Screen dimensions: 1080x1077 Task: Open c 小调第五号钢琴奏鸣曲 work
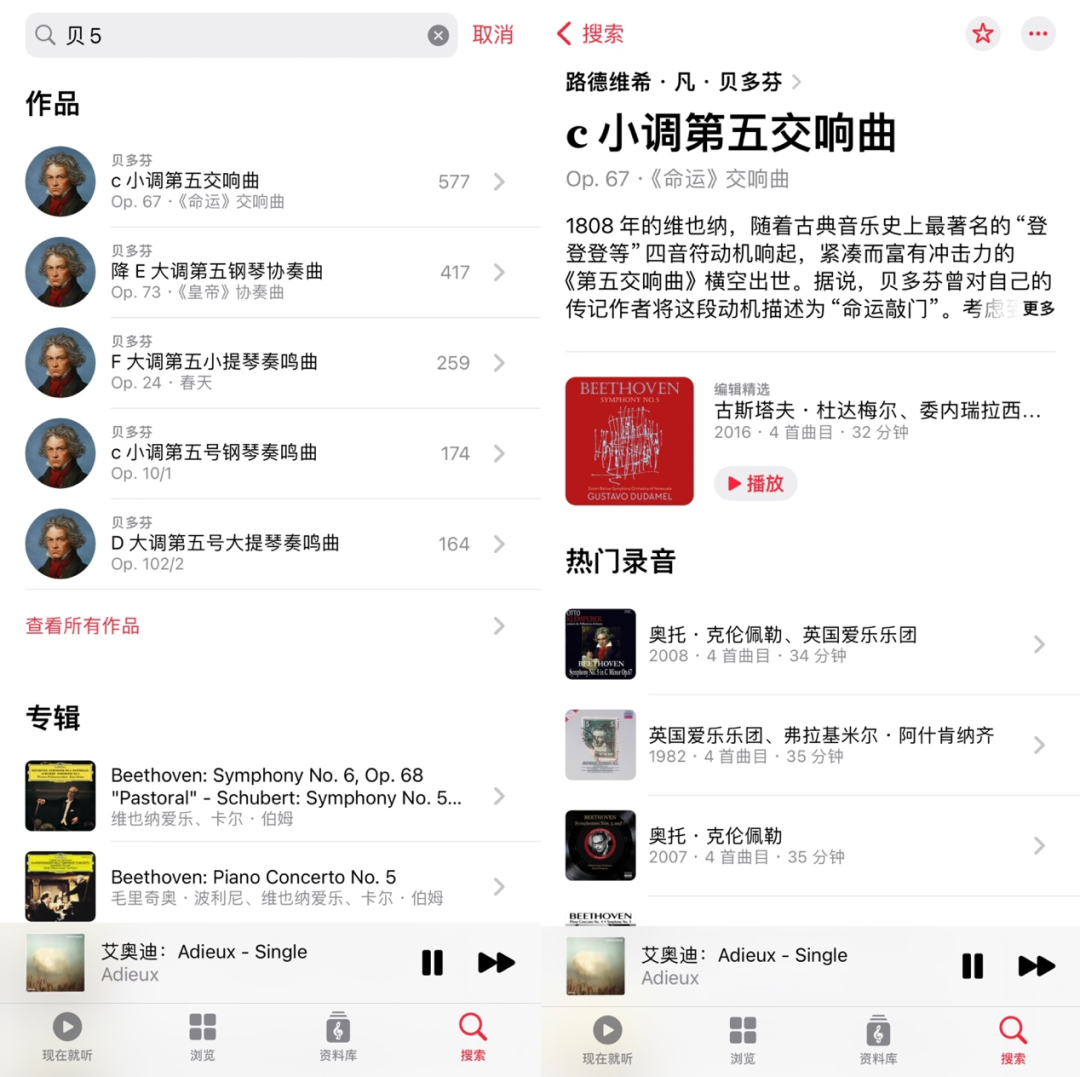pos(270,453)
